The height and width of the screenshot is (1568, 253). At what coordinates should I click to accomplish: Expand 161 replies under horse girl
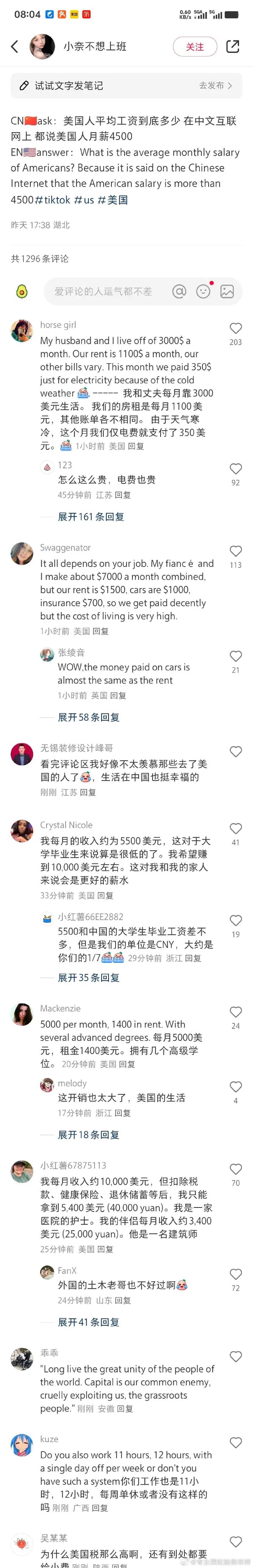tap(91, 517)
